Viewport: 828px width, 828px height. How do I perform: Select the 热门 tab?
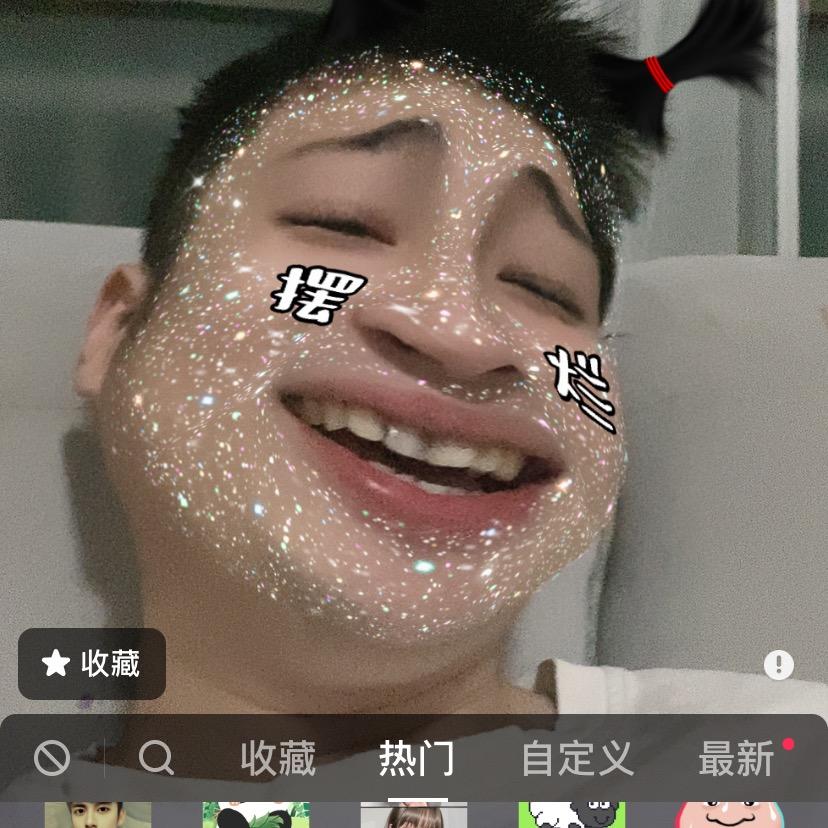pyautogui.click(x=417, y=759)
